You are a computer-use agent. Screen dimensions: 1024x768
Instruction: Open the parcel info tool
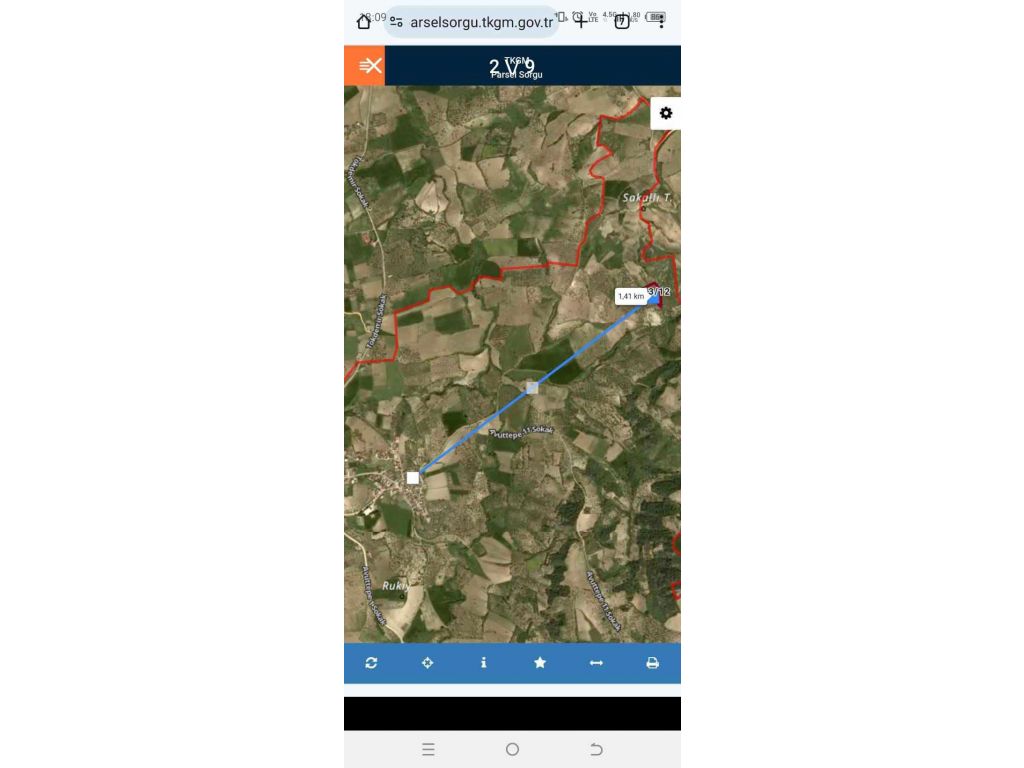484,663
